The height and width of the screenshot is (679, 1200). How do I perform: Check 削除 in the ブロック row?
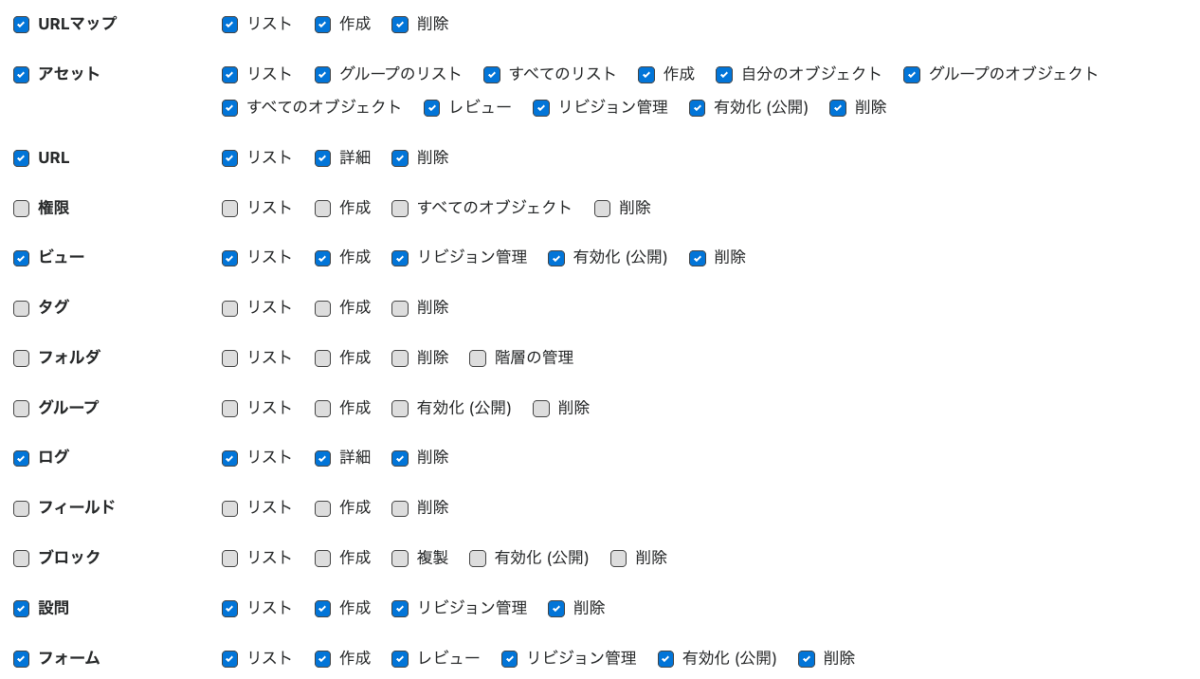(618, 558)
